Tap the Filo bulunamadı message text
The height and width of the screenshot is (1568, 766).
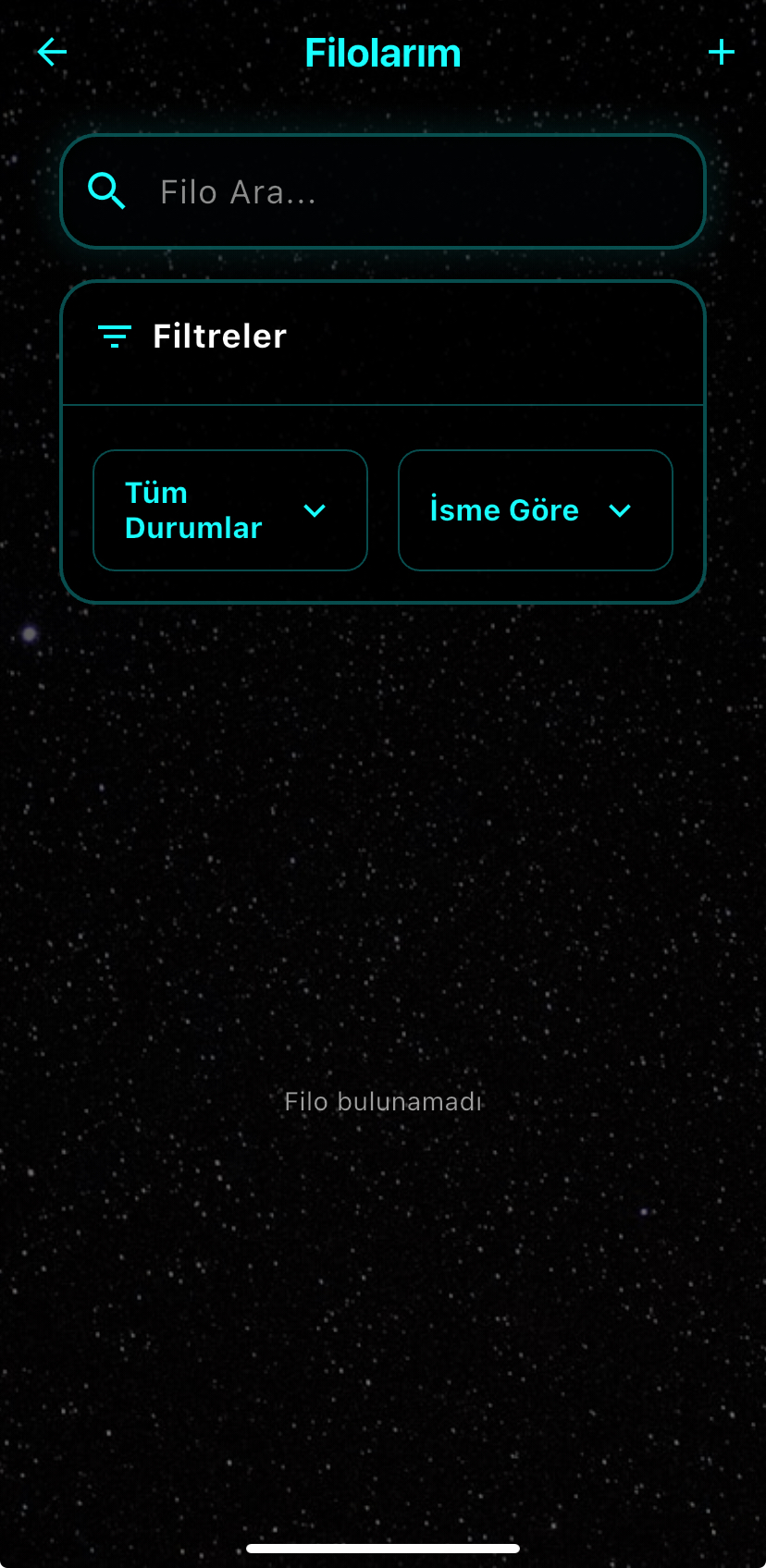click(383, 1101)
